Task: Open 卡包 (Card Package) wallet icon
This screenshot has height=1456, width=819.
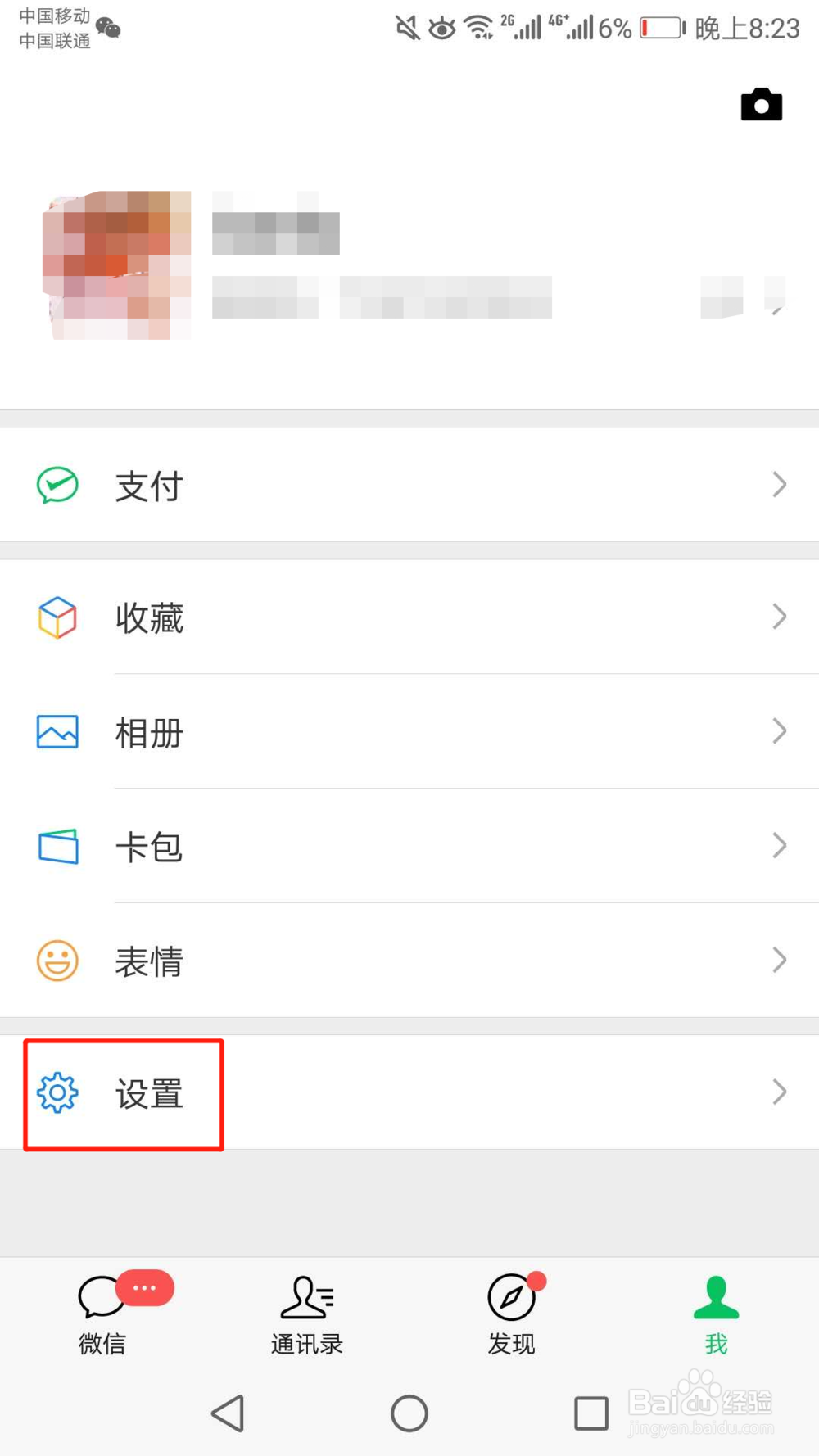Action: point(56,847)
